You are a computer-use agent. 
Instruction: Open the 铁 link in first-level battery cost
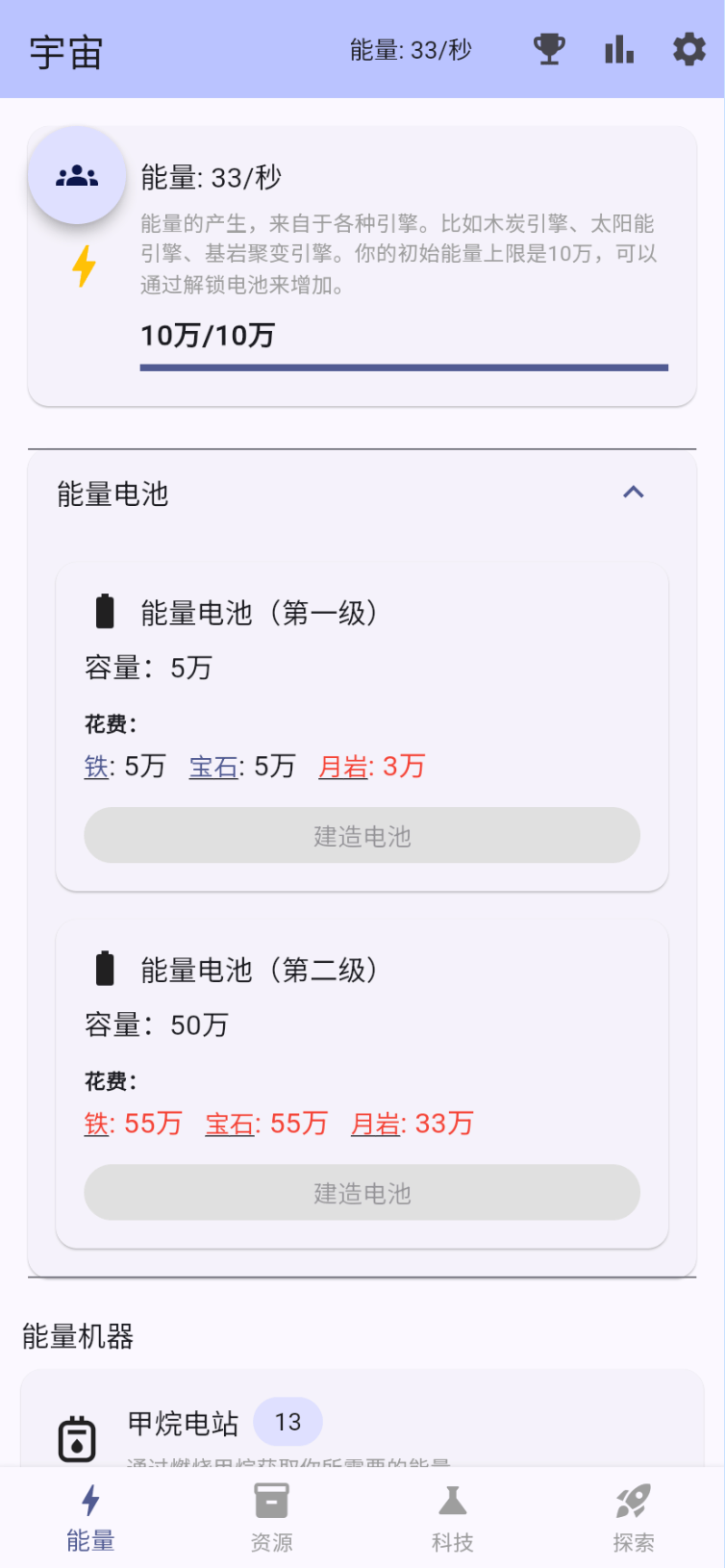96,767
